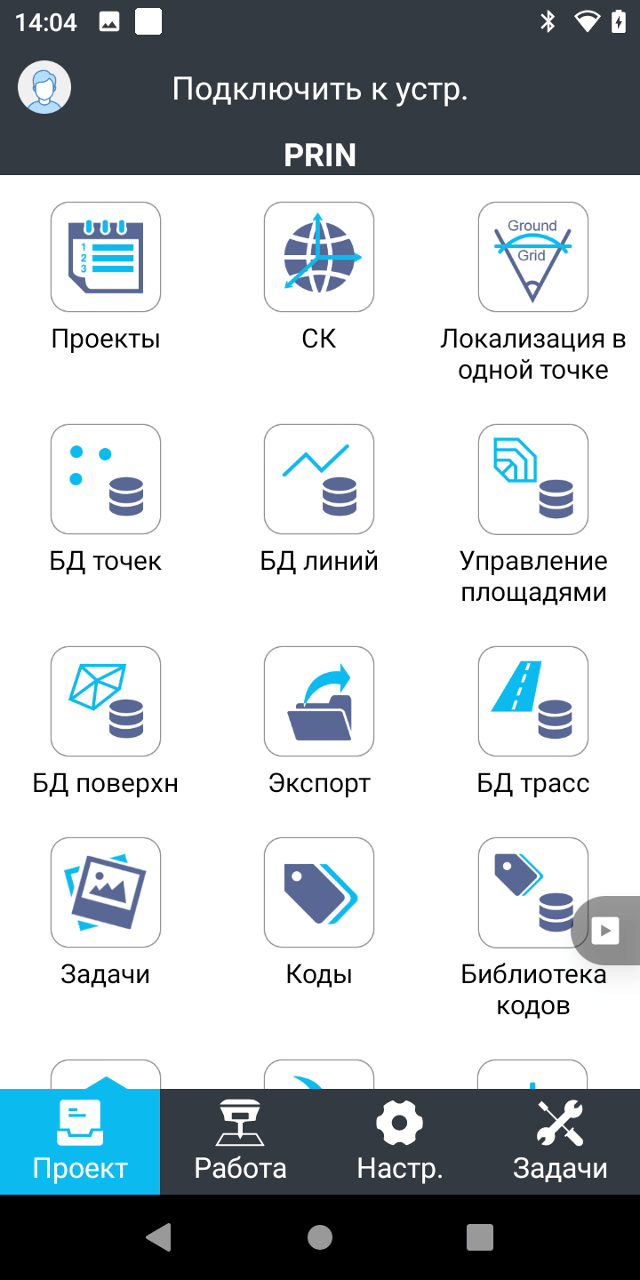
Task: Open Управление площадями
Action: (x=533, y=479)
